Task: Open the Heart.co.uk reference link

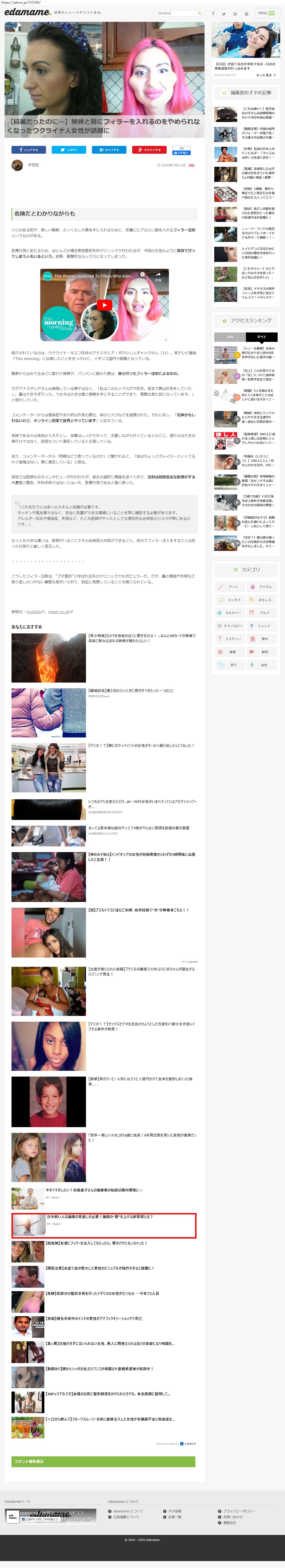Action: tap(59, 612)
